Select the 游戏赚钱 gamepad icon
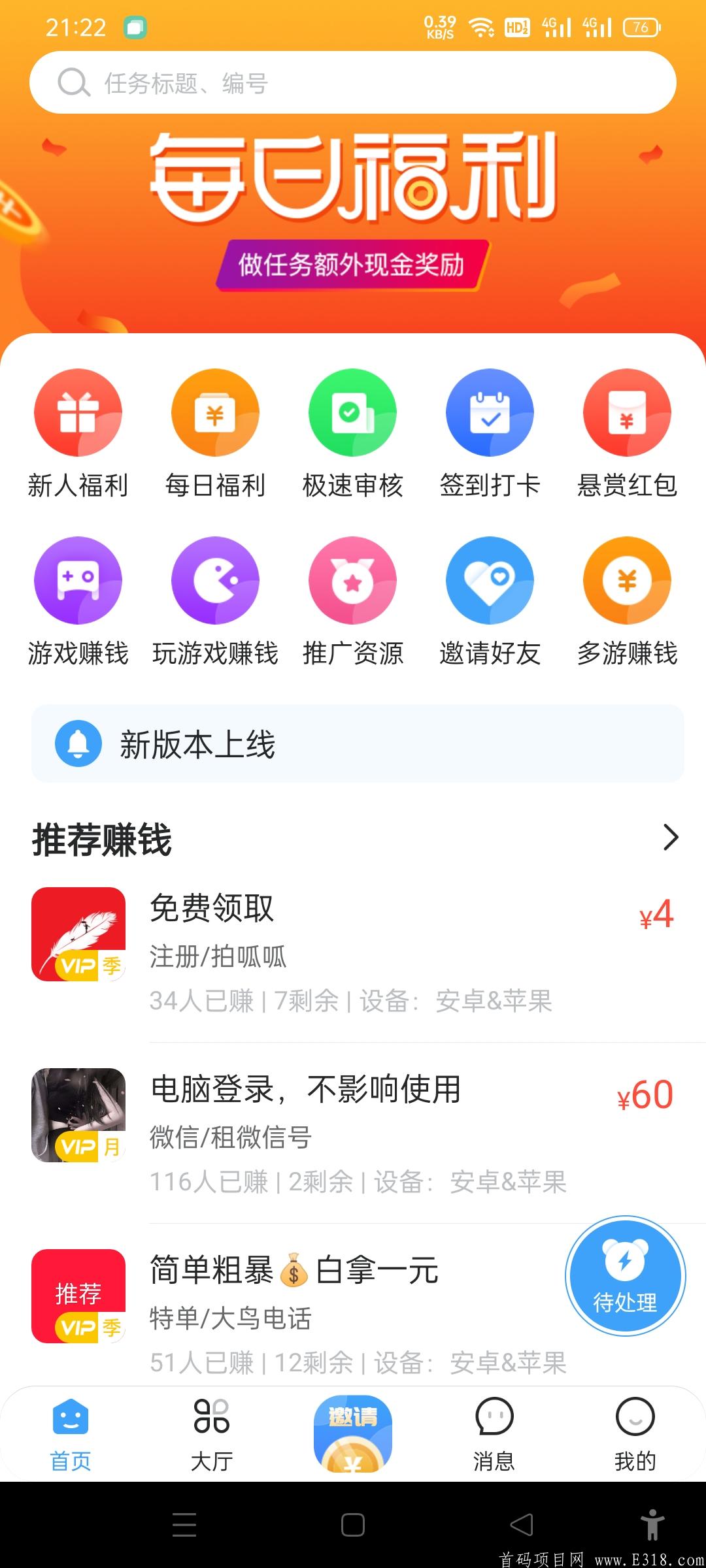Viewport: 706px width, 1568px height. [x=77, y=580]
